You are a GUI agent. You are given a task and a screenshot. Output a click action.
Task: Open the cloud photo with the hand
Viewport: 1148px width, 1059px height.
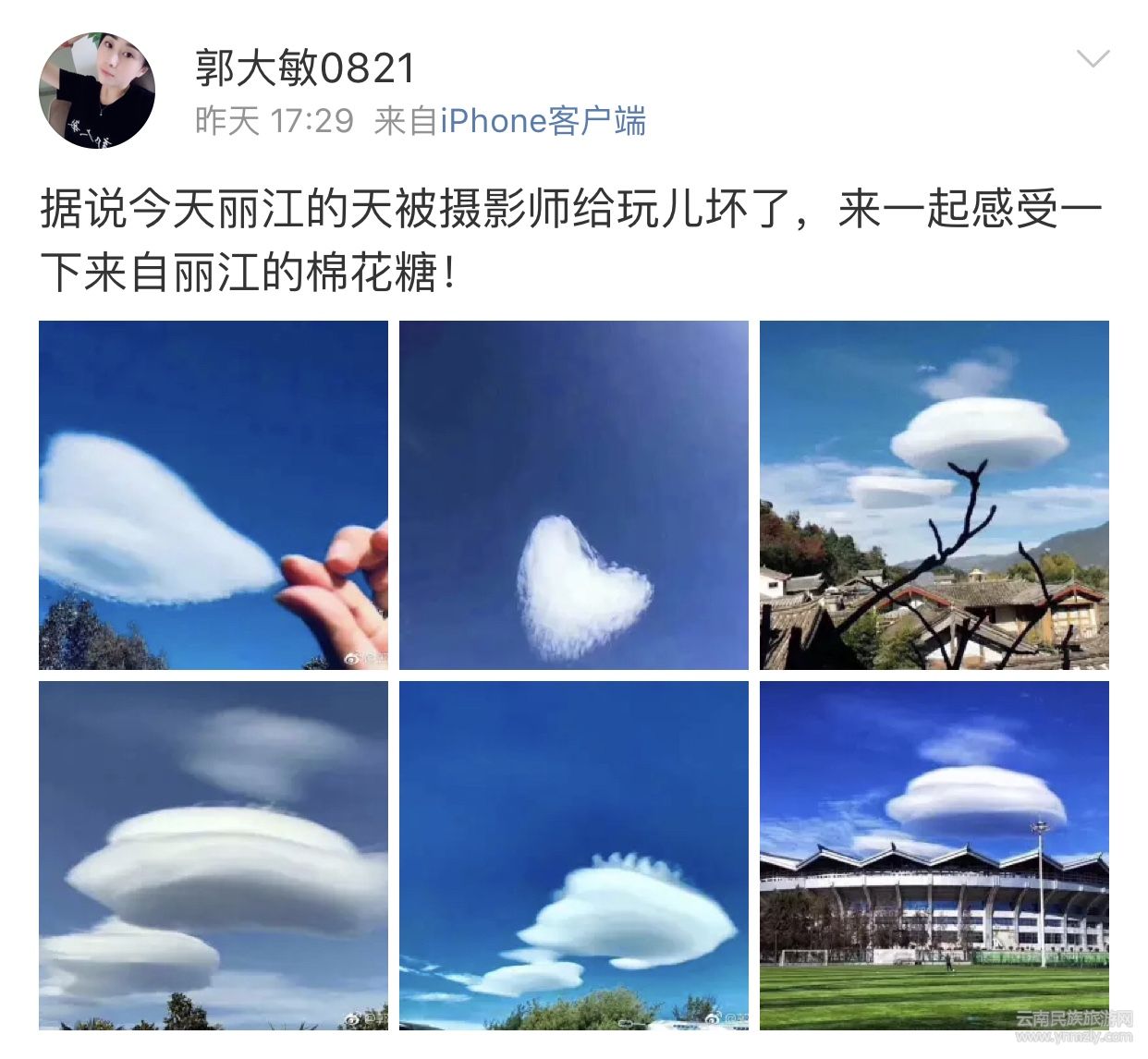pyautogui.click(x=214, y=495)
